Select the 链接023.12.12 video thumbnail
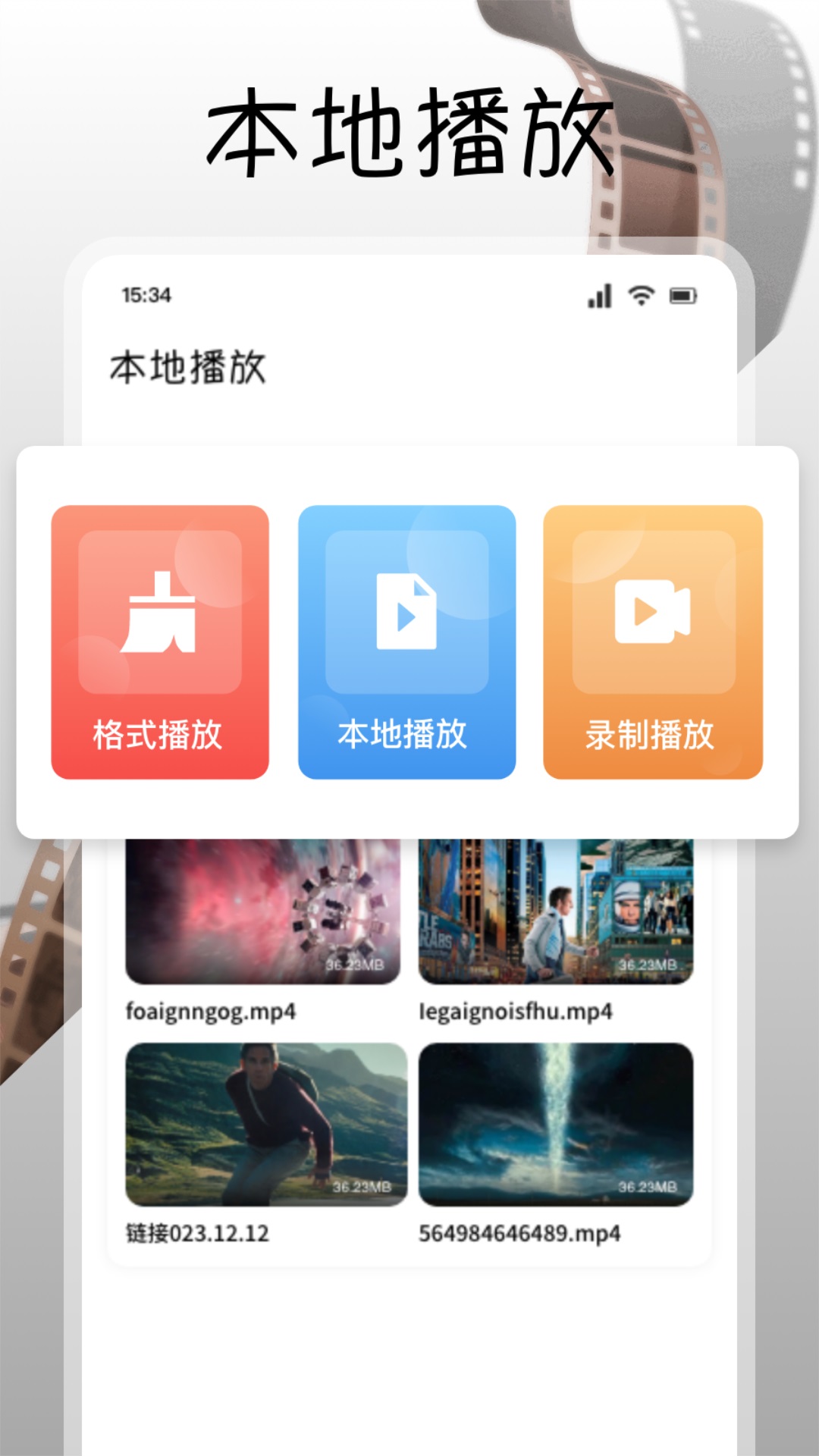 [264, 1126]
